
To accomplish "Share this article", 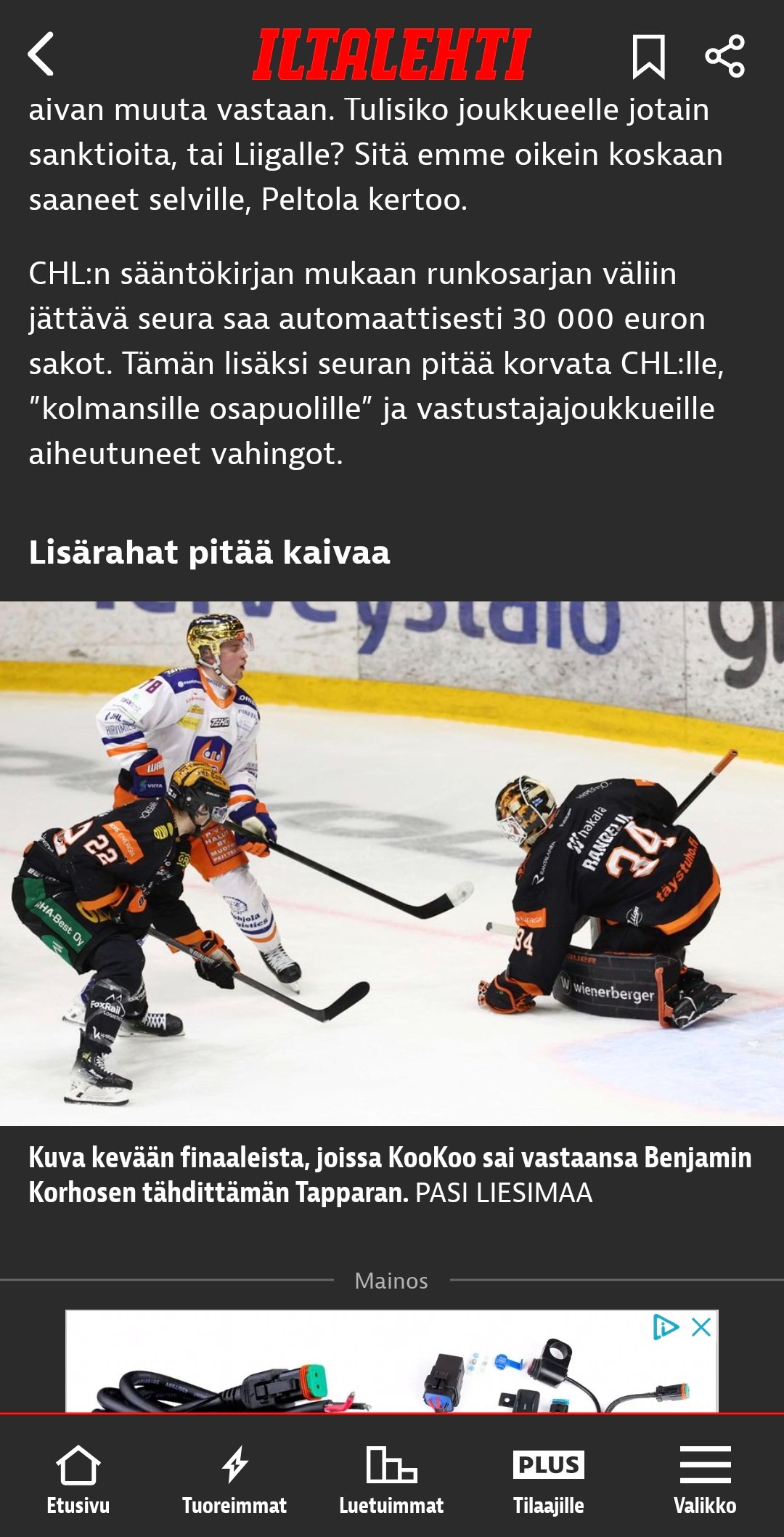I will tap(725, 56).
